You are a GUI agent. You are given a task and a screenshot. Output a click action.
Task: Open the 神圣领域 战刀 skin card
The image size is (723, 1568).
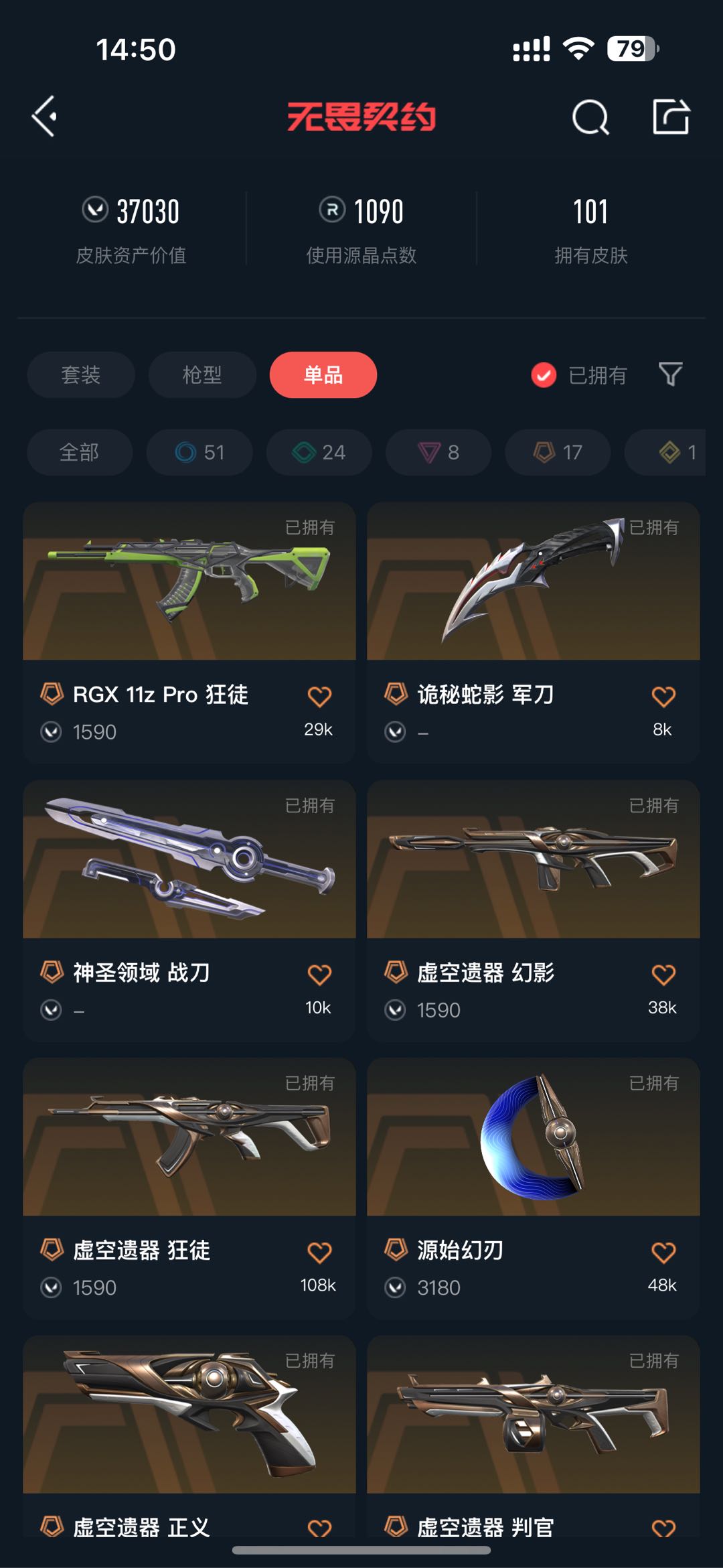(189, 910)
